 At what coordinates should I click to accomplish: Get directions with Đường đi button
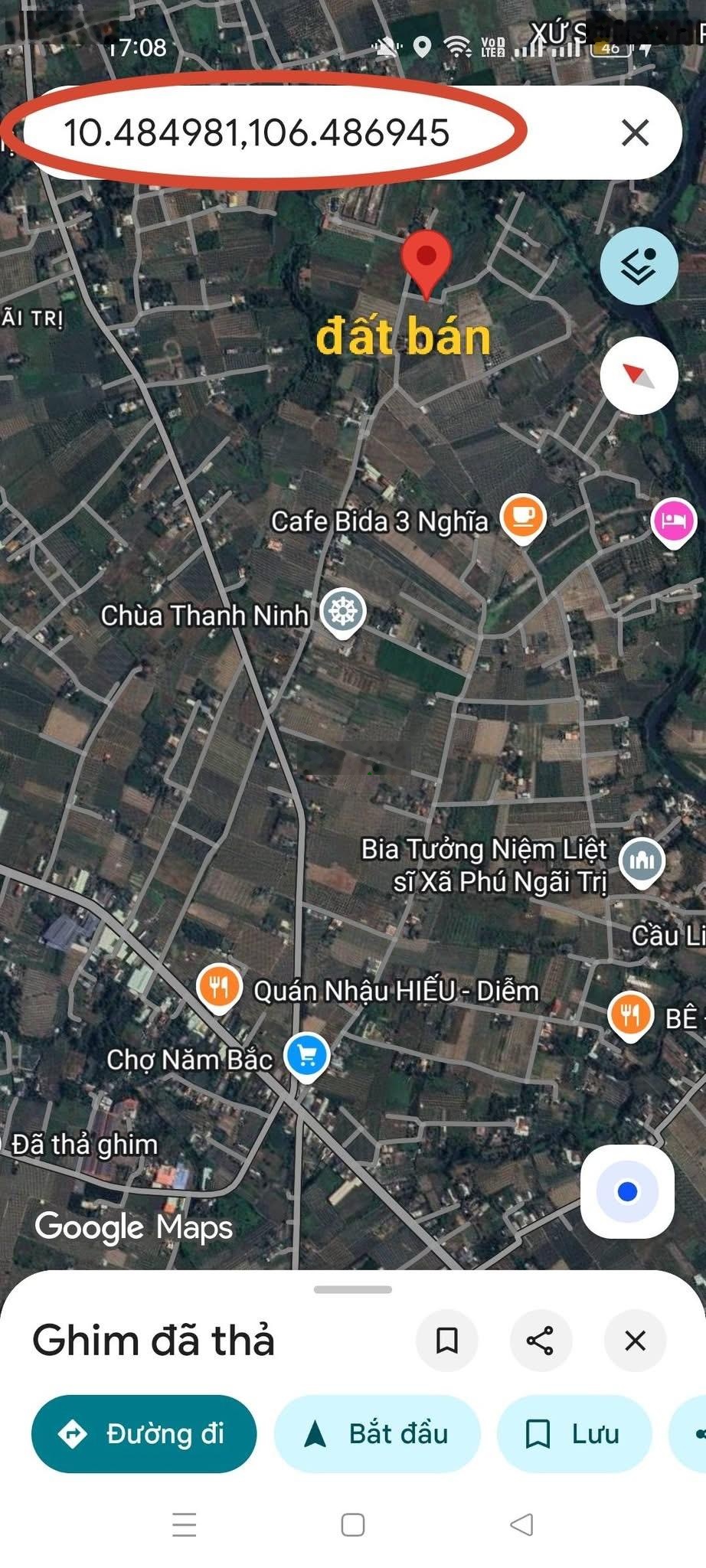[x=144, y=1433]
